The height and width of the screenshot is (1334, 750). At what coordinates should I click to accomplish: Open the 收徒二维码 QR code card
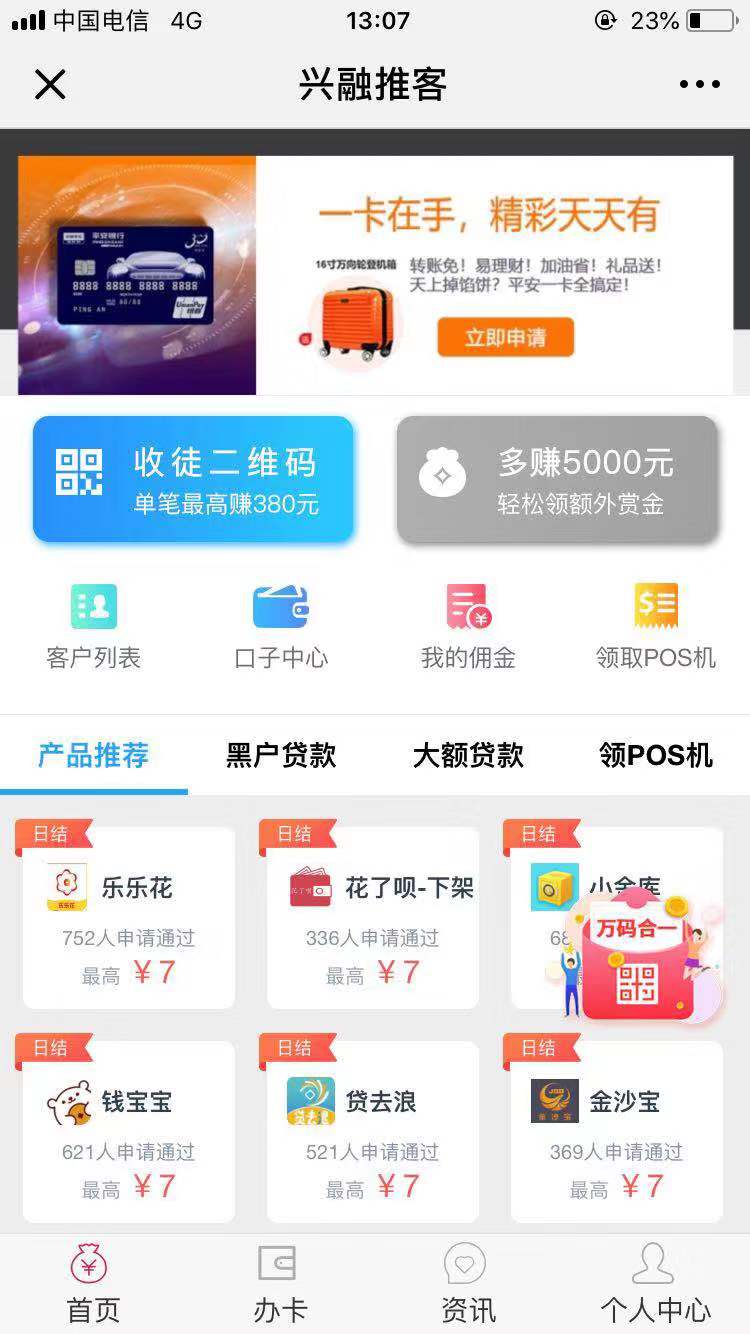tap(193, 478)
